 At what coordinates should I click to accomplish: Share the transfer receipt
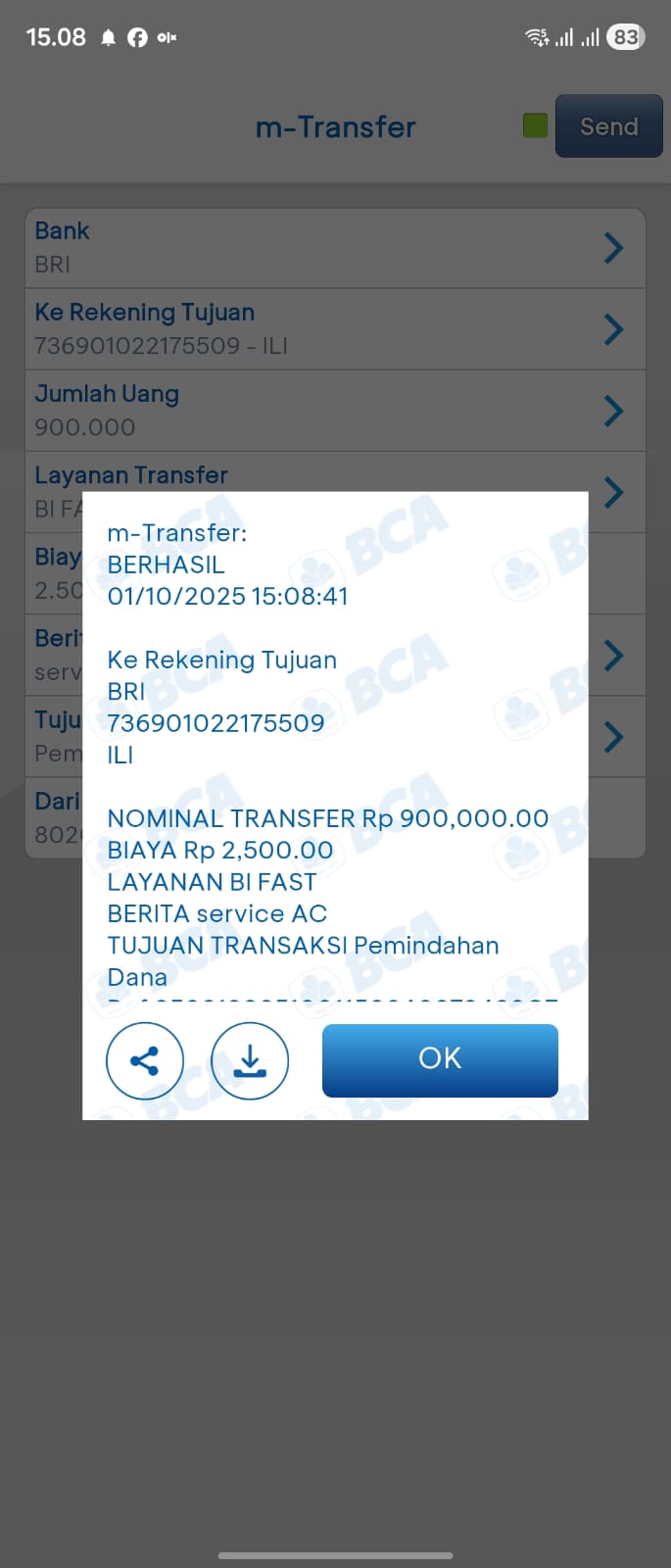tap(145, 1060)
